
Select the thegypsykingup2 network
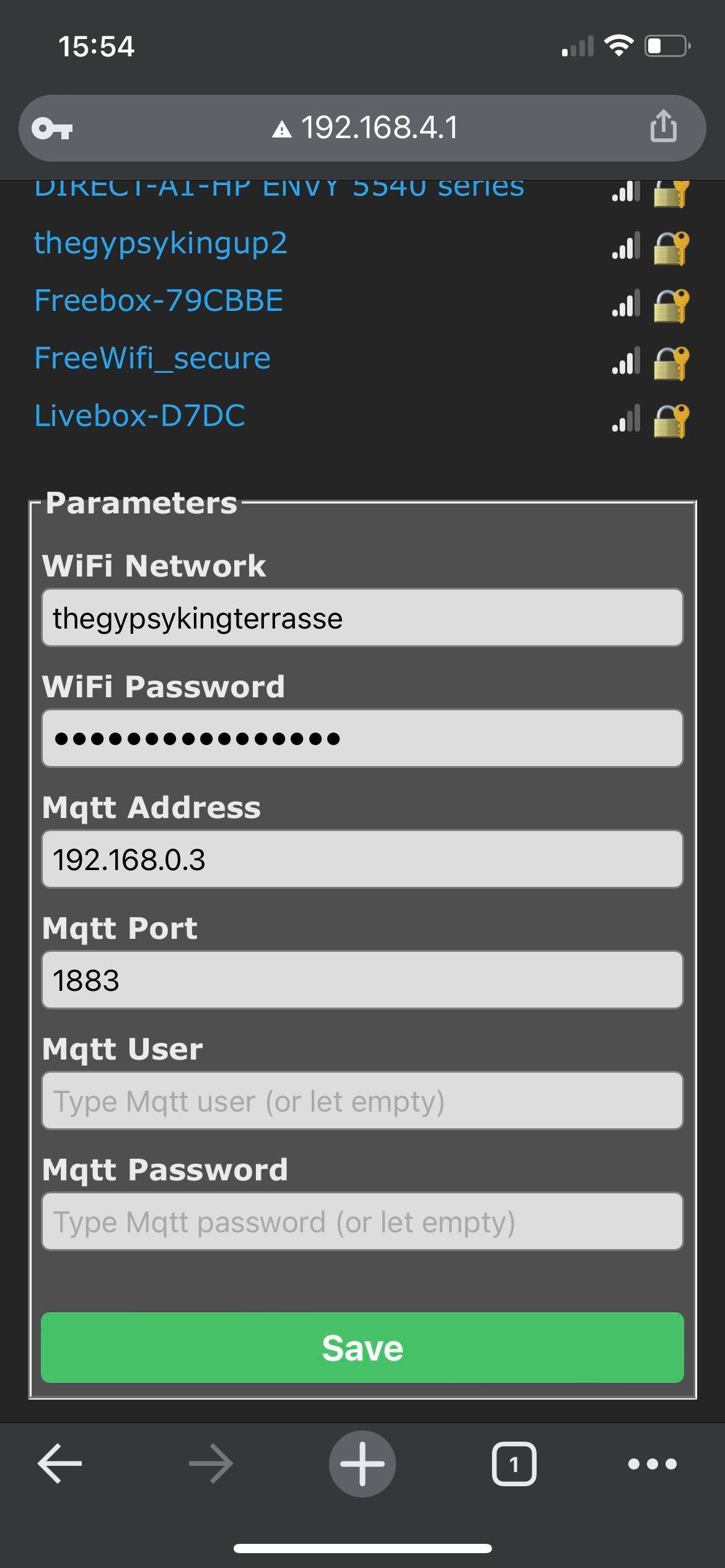(x=161, y=243)
